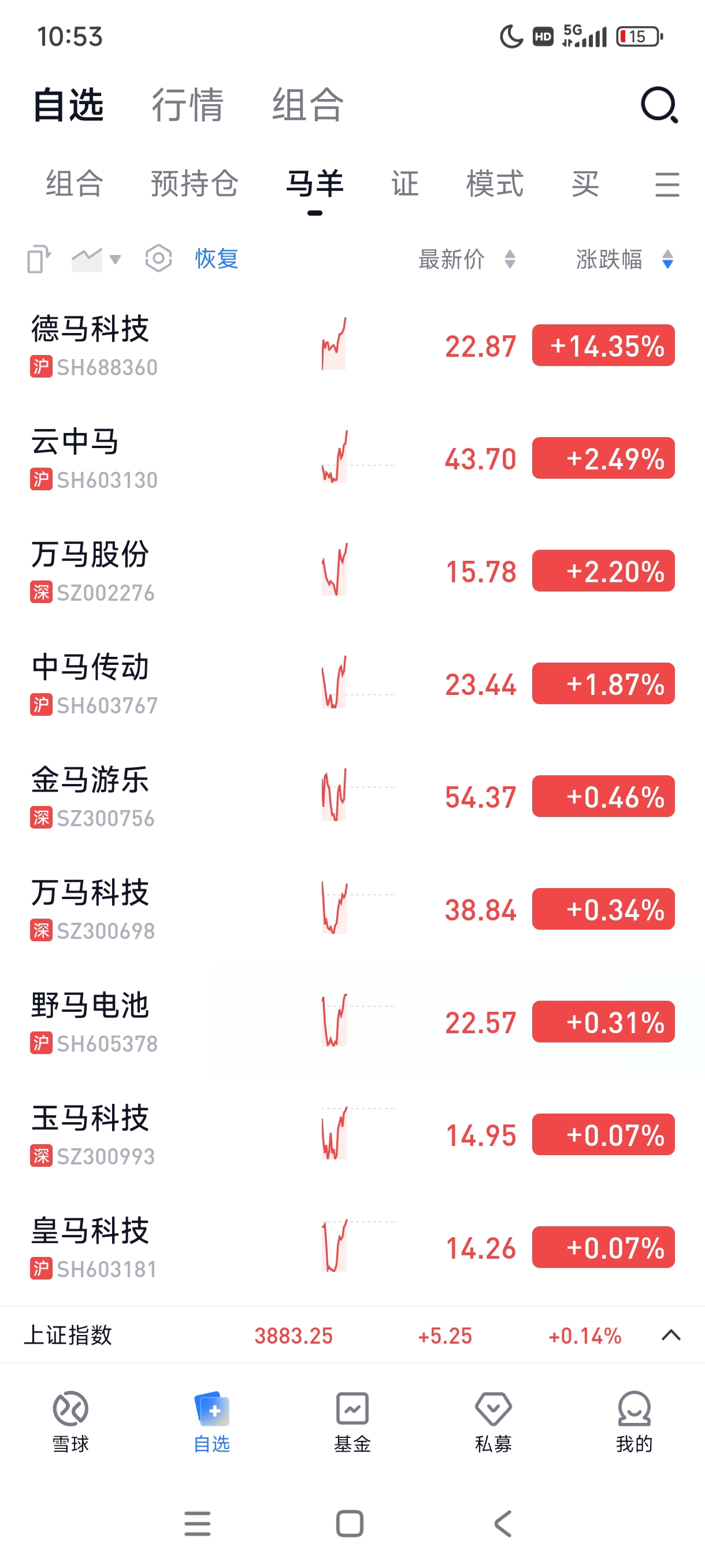Tap the system back button
Viewport: 705px width, 1568px height.
click(503, 1523)
